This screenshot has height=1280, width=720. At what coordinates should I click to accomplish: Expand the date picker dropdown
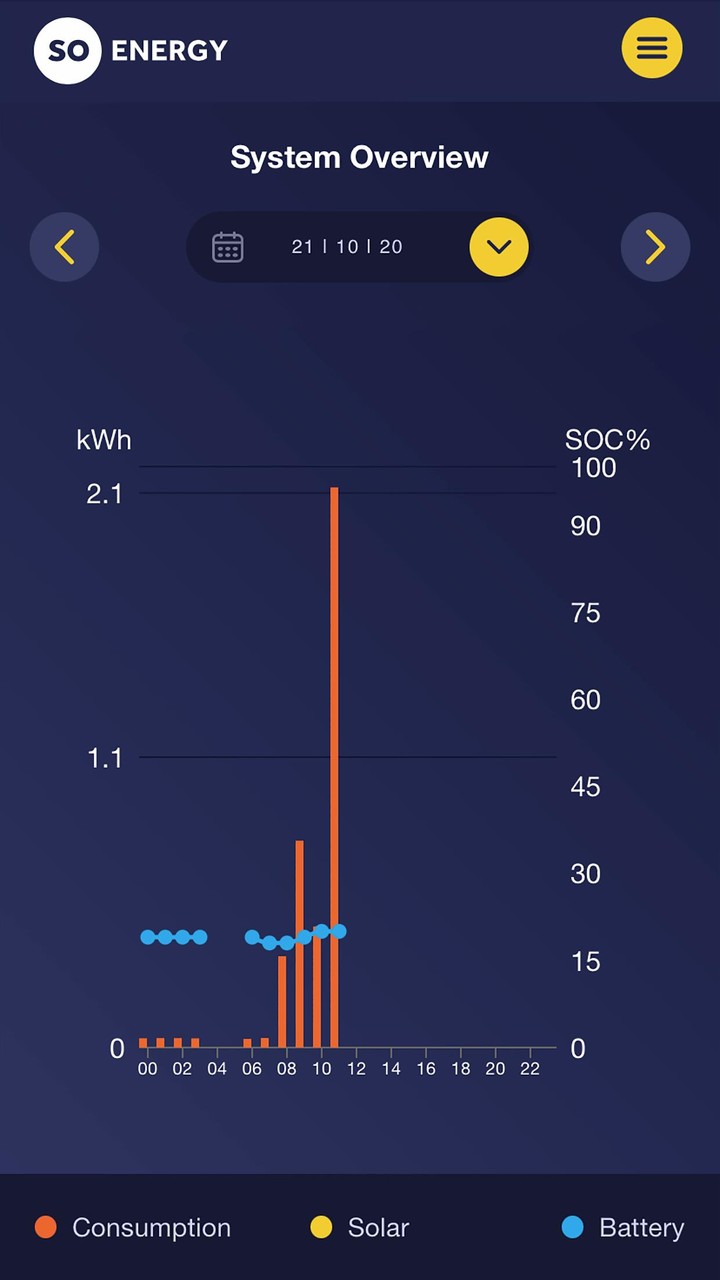pos(499,247)
